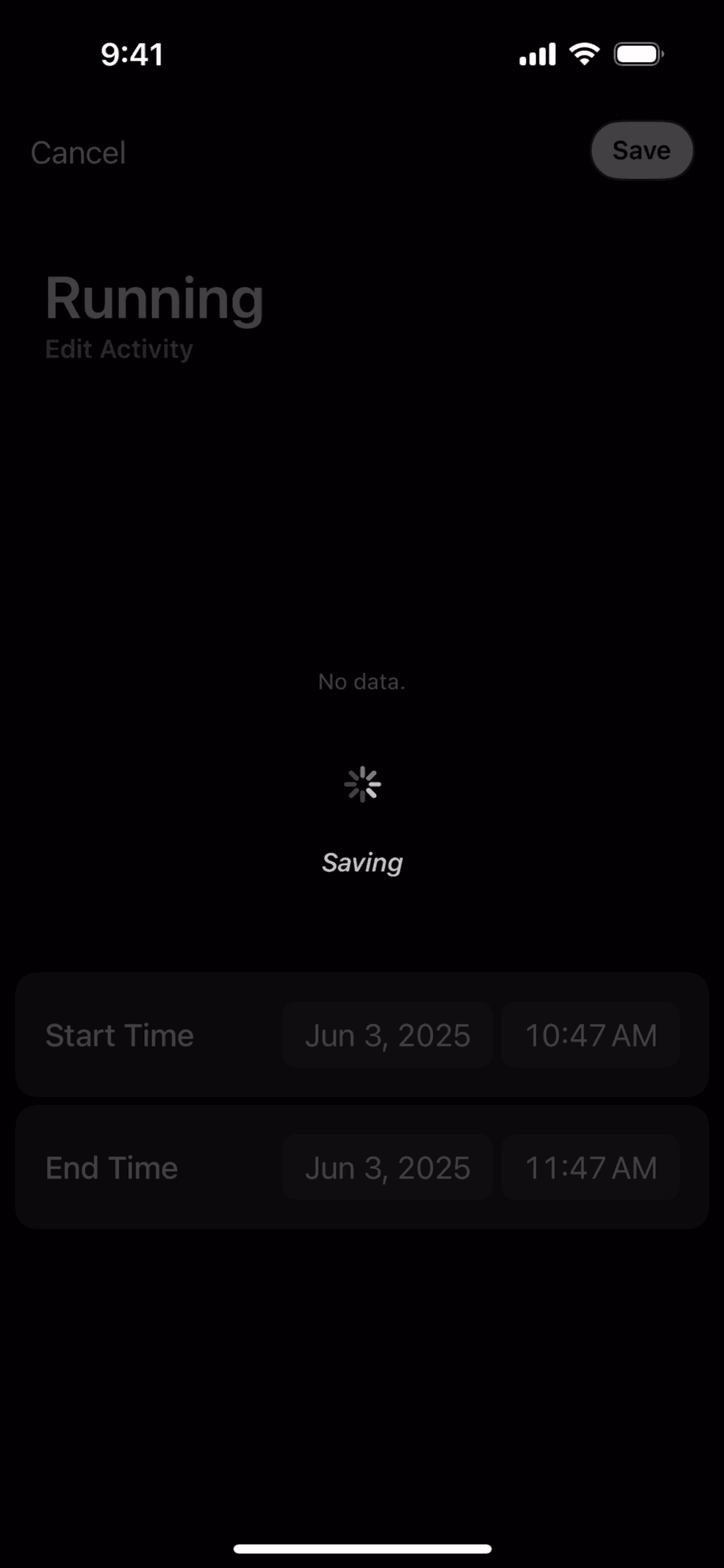Cancel editing the Running activity

point(78,152)
